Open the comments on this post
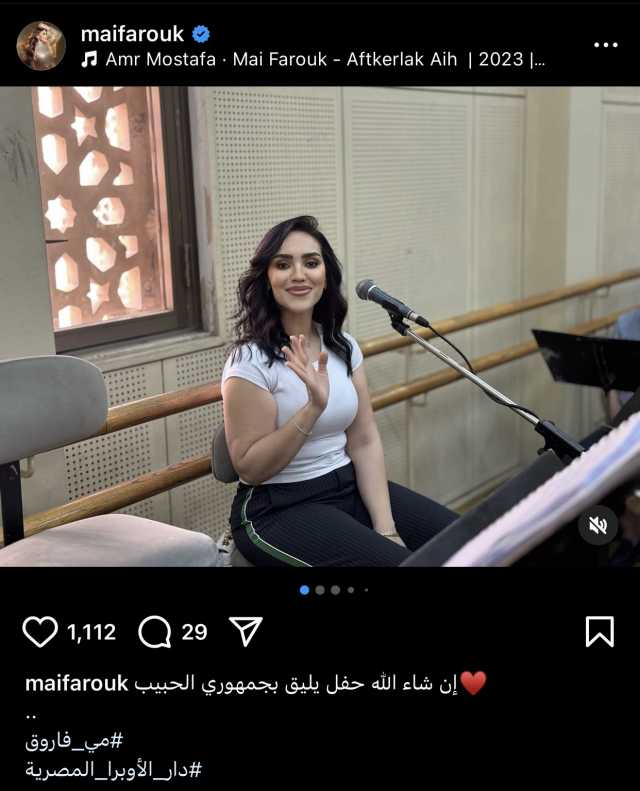Viewport: 640px width, 791px height. coord(155,631)
